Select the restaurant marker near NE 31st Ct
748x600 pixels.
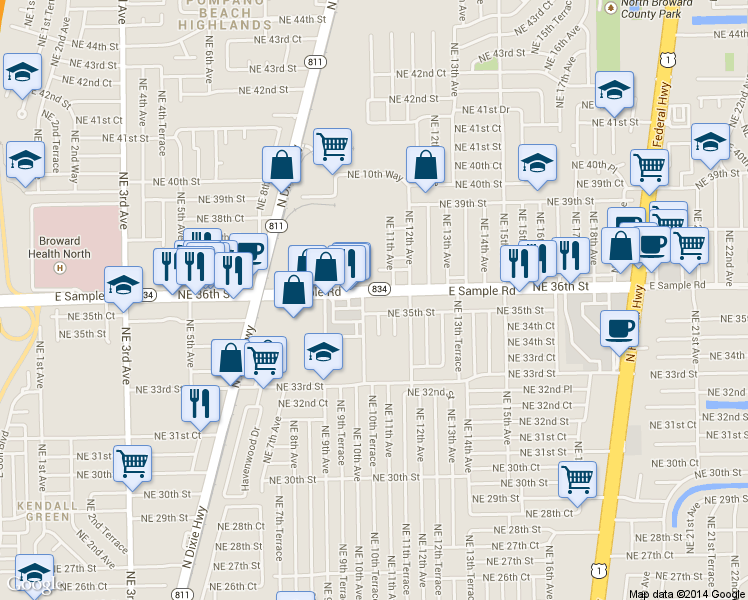tap(200, 406)
